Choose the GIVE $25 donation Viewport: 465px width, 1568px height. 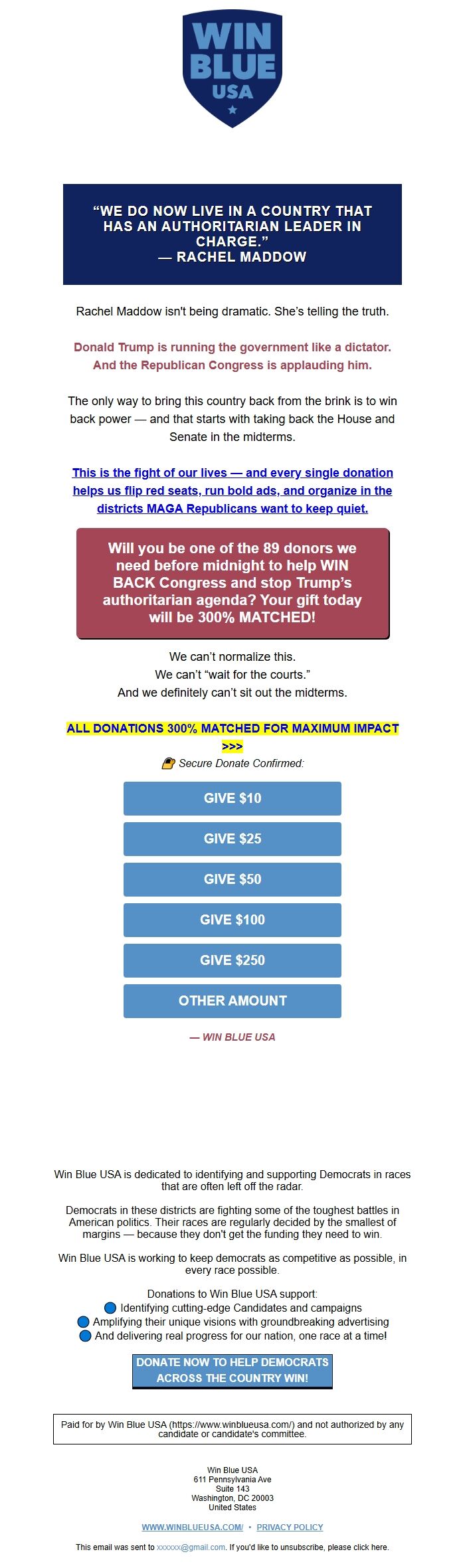click(232, 839)
